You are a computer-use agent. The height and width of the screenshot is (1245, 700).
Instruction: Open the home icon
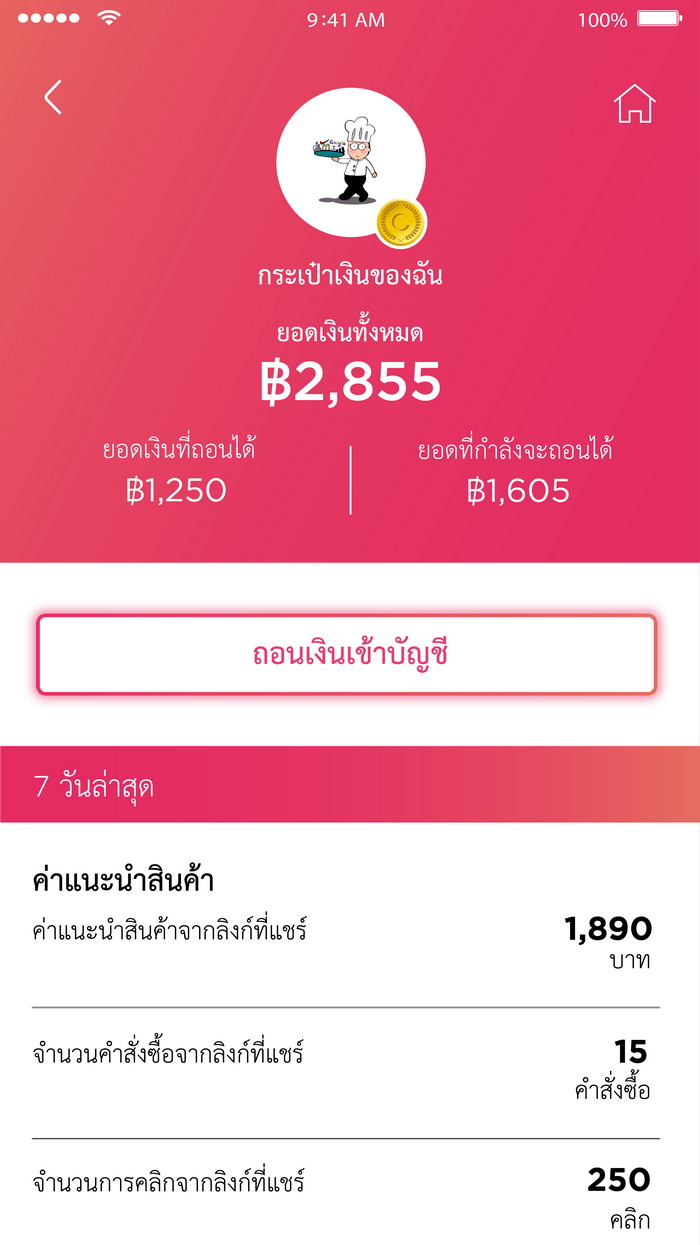[x=634, y=103]
